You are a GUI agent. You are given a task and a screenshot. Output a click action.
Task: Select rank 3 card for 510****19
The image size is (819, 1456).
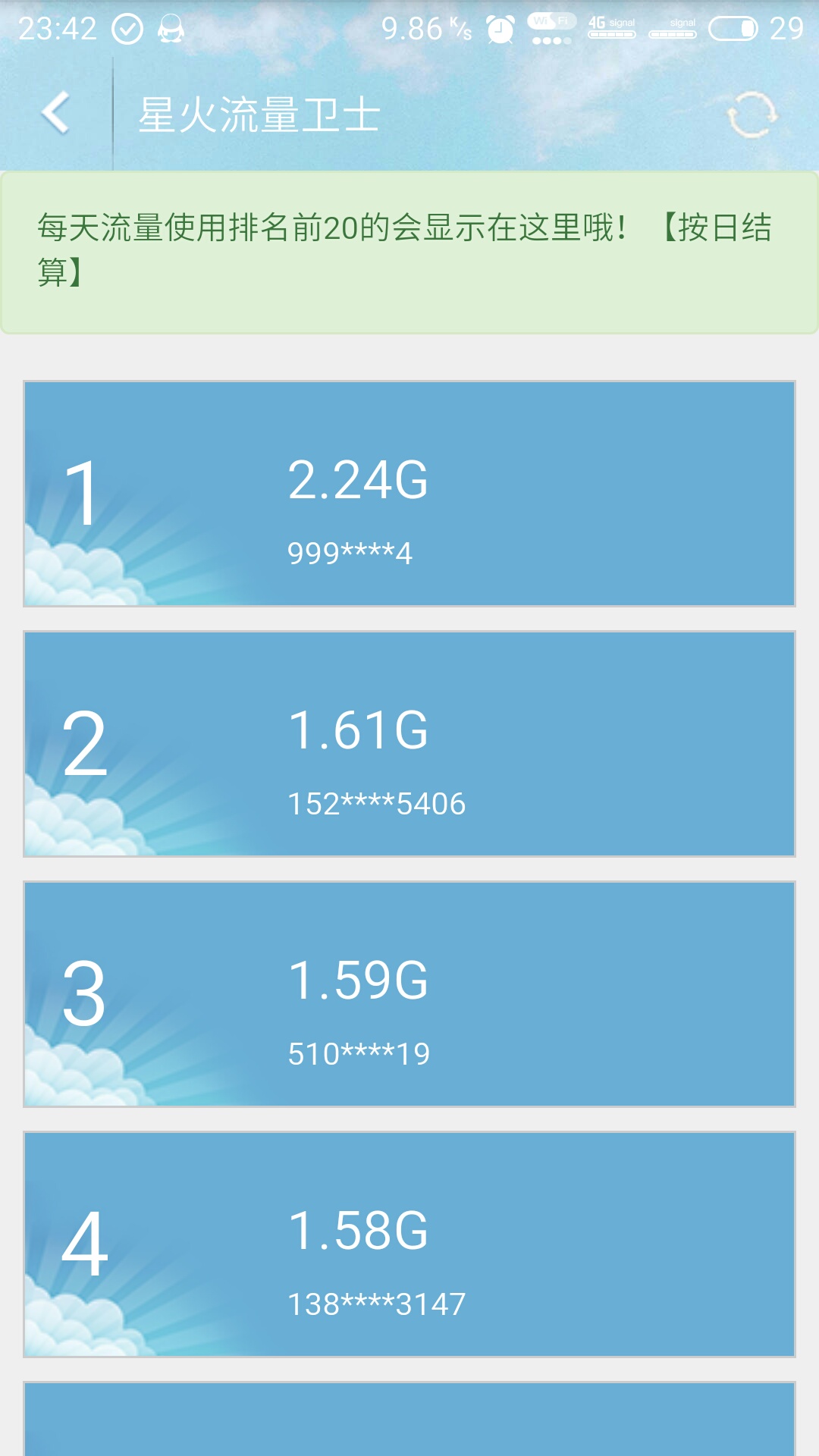[409, 994]
